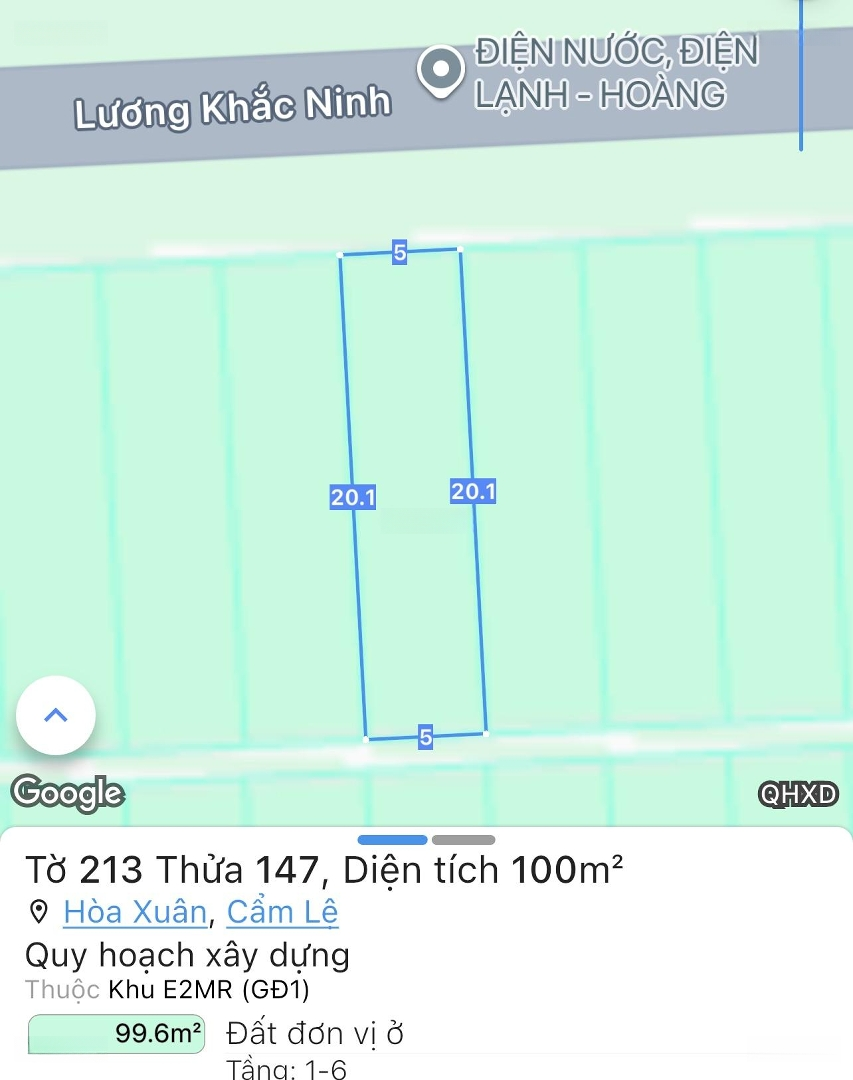853x1080 pixels.
Task: Toggle the 5 top width dimension label
Action: click(x=399, y=254)
